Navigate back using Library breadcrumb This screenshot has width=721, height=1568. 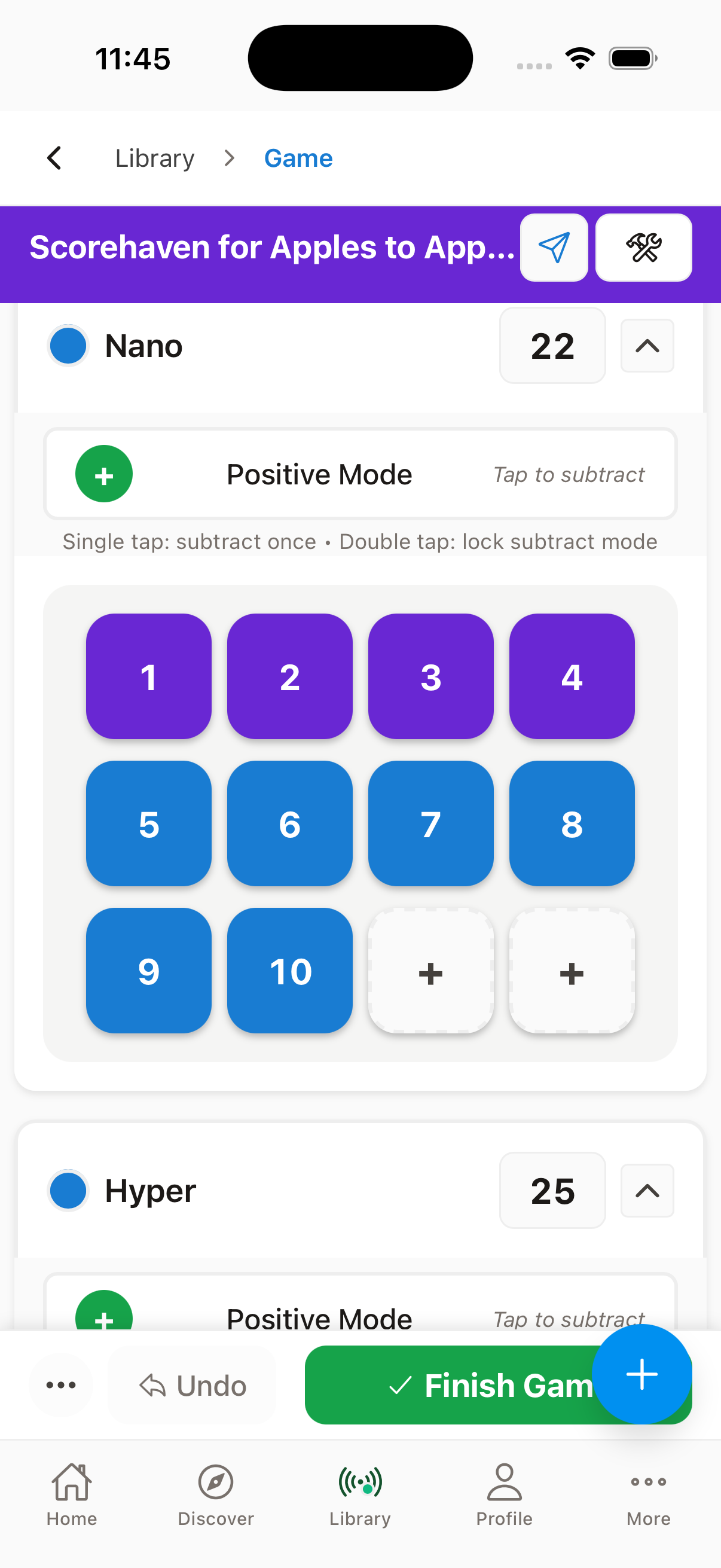[154, 158]
